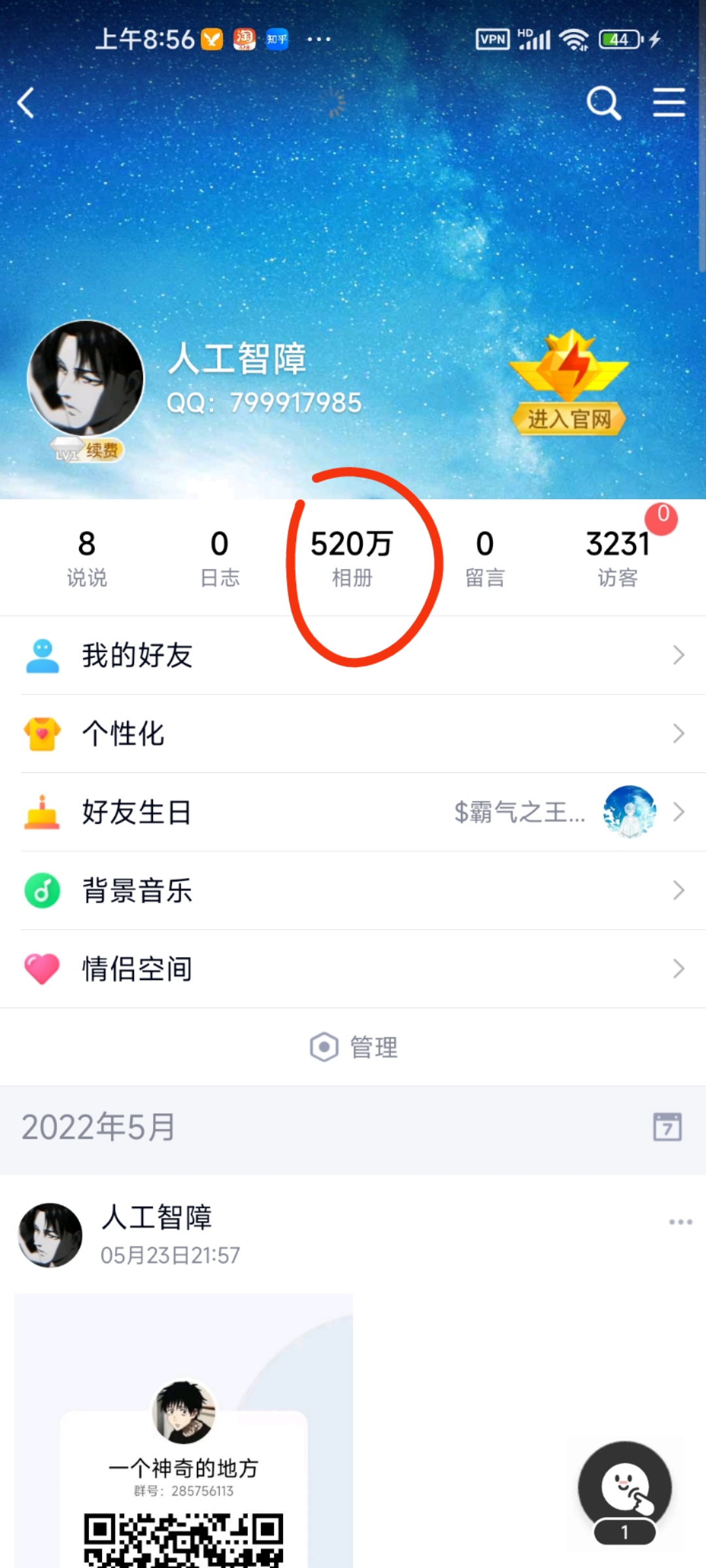Tap the 个性化 t-shirt icon

coord(42,733)
